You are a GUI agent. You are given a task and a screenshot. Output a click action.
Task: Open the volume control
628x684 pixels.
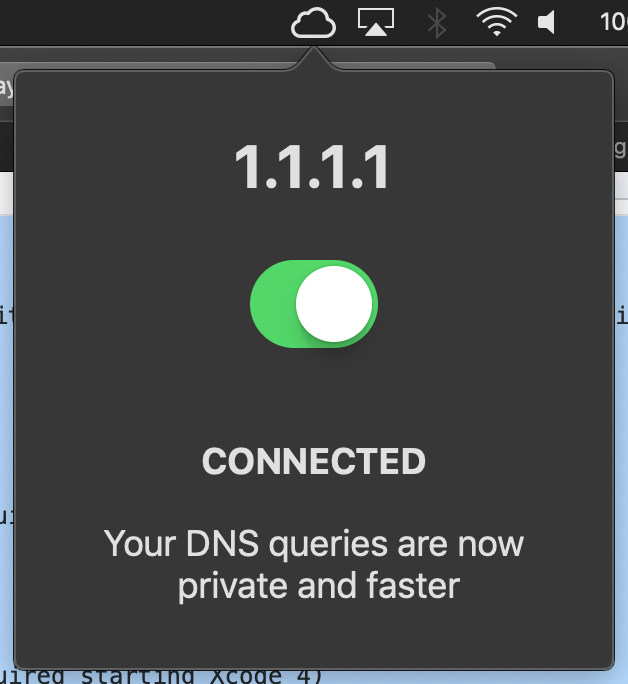click(547, 23)
